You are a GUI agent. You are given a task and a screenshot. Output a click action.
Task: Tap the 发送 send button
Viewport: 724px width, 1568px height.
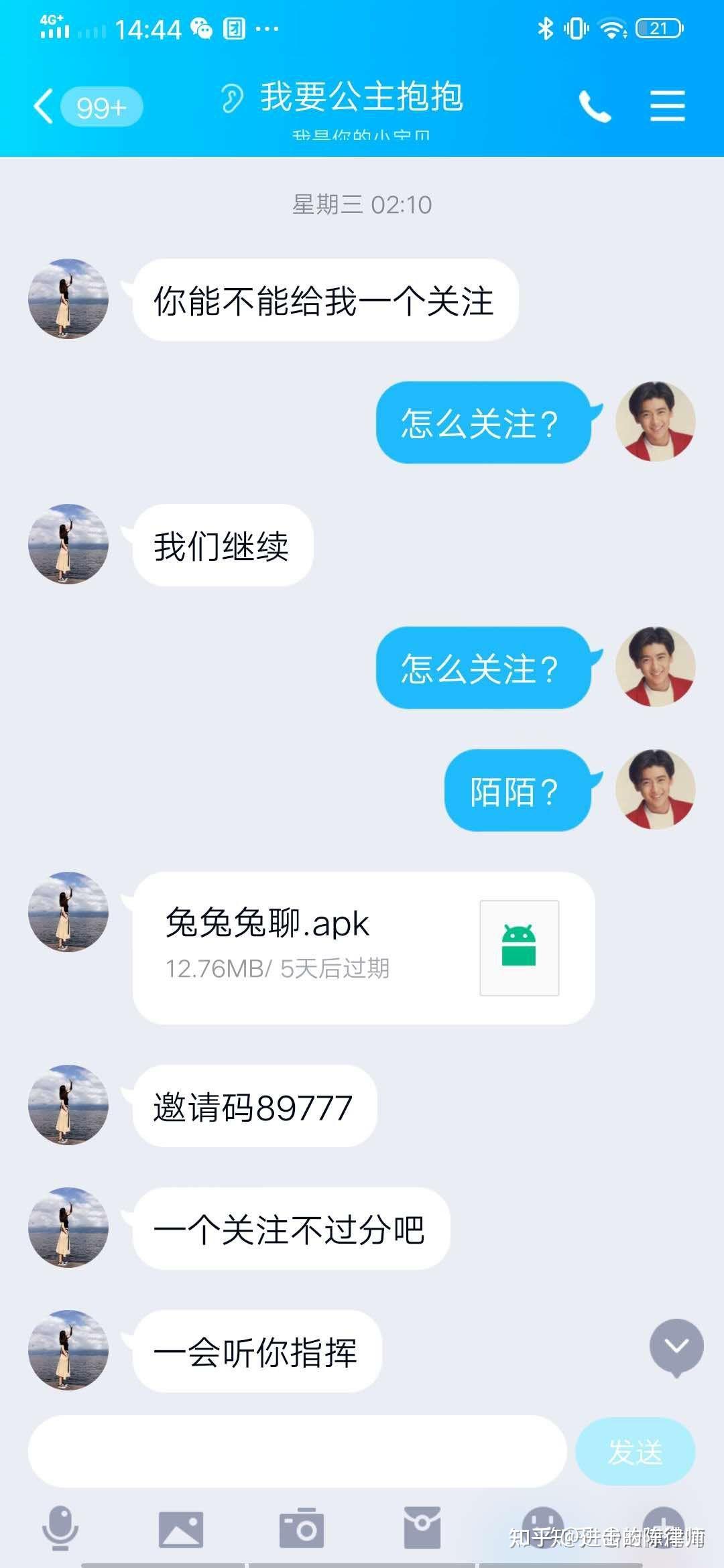pos(635,1451)
